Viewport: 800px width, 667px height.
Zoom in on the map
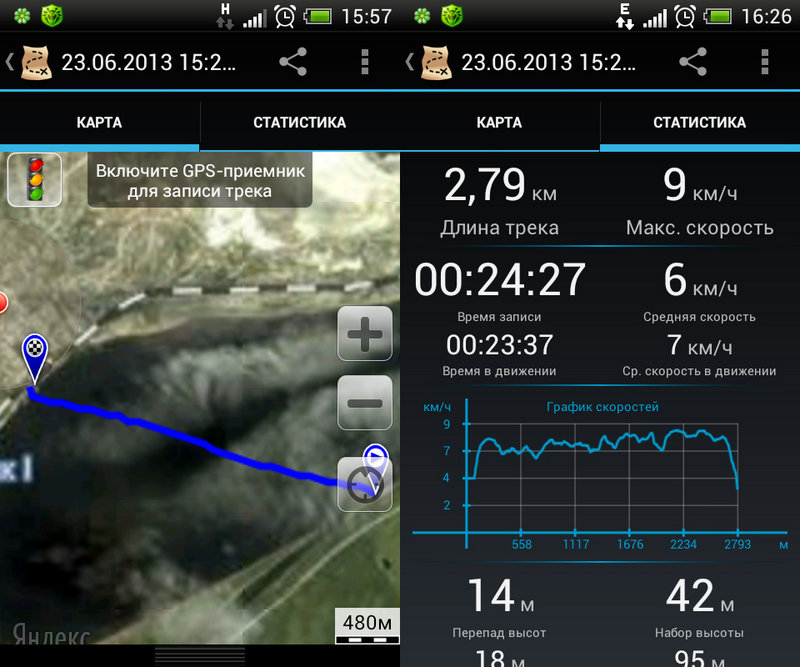(x=365, y=333)
